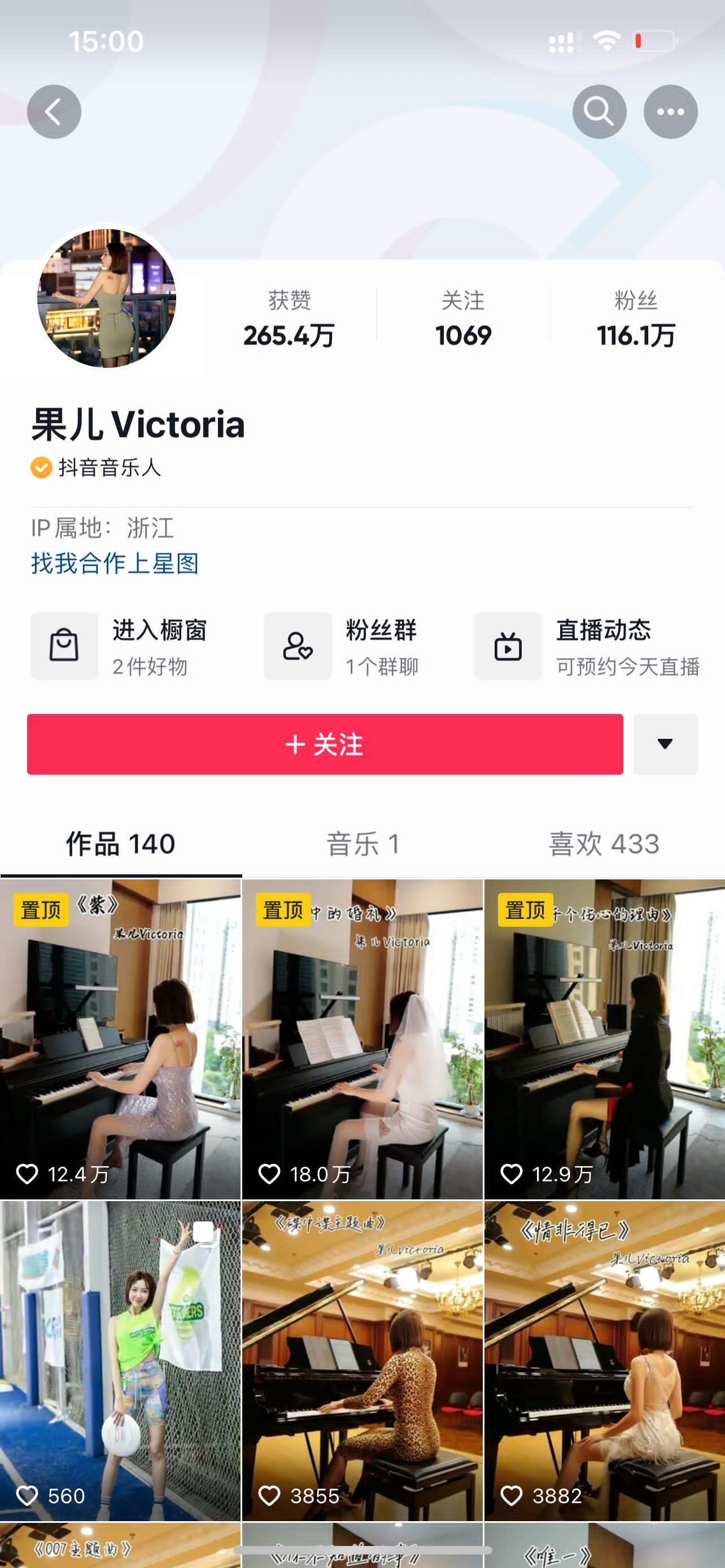Open the 找我合作上星图 link

click(115, 563)
